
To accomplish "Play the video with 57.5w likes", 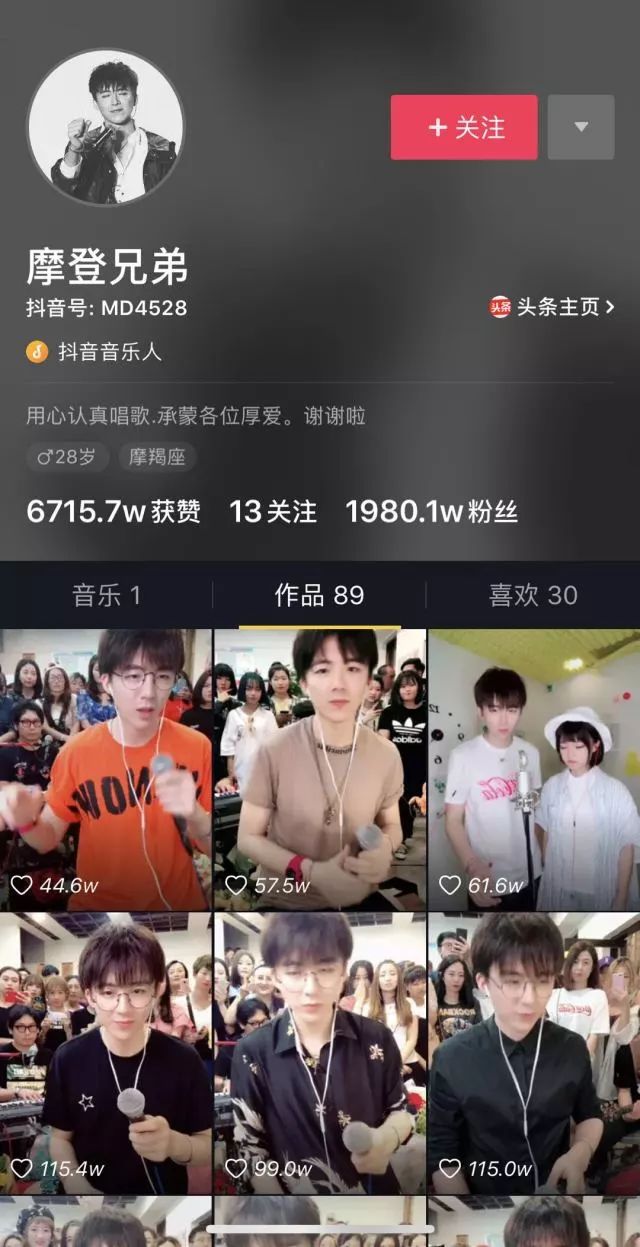I will tap(319, 768).
